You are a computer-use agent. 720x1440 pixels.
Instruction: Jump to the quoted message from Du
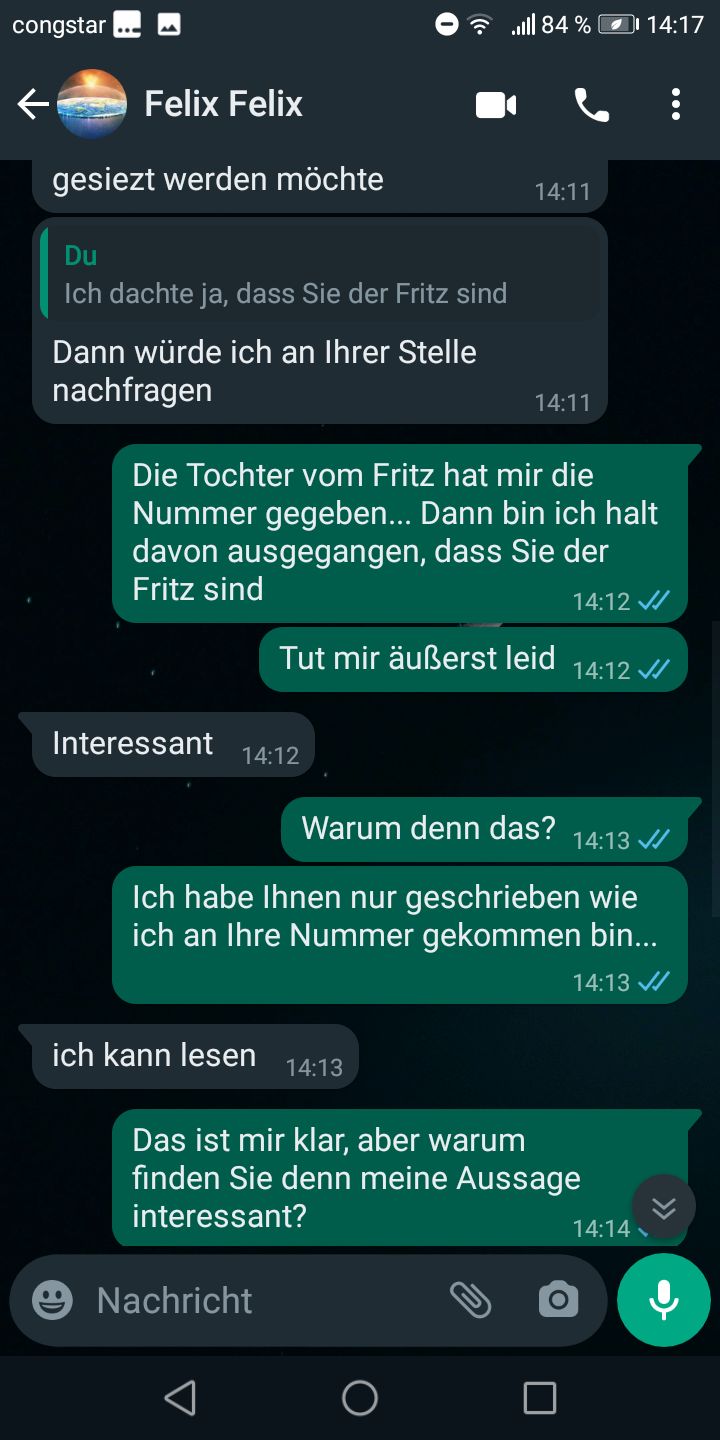tap(320, 275)
